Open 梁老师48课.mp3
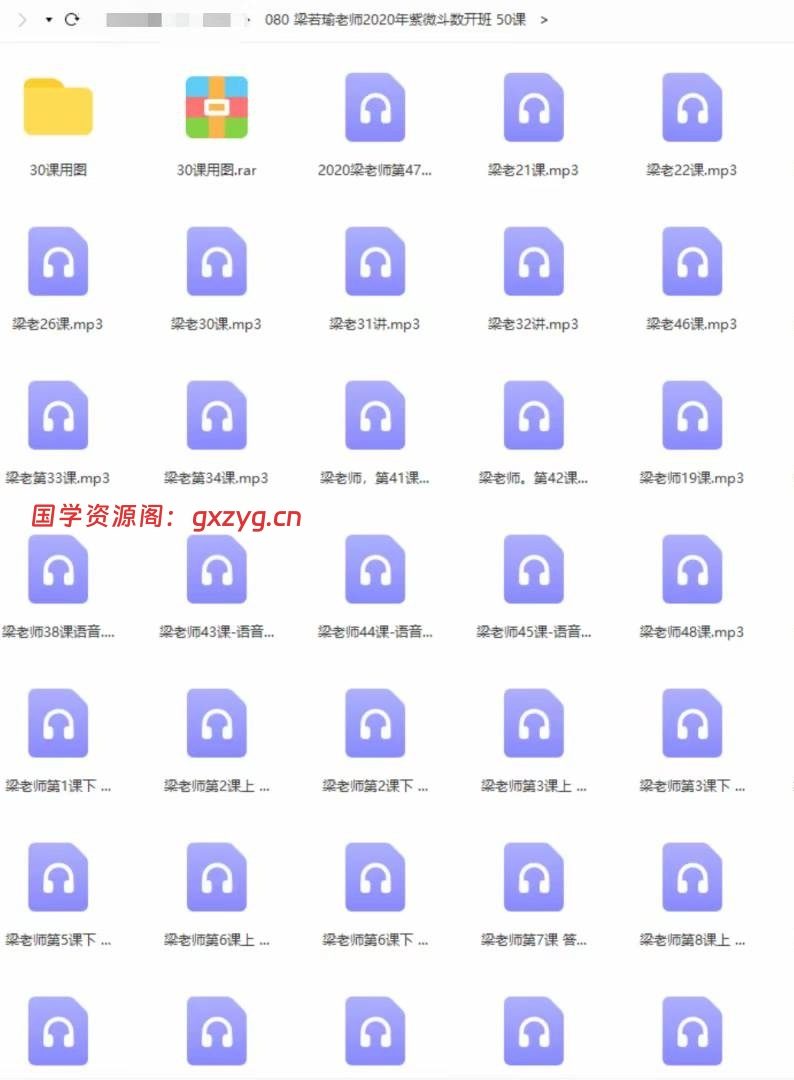The height and width of the screenshot is (1080, 794). 692,570
